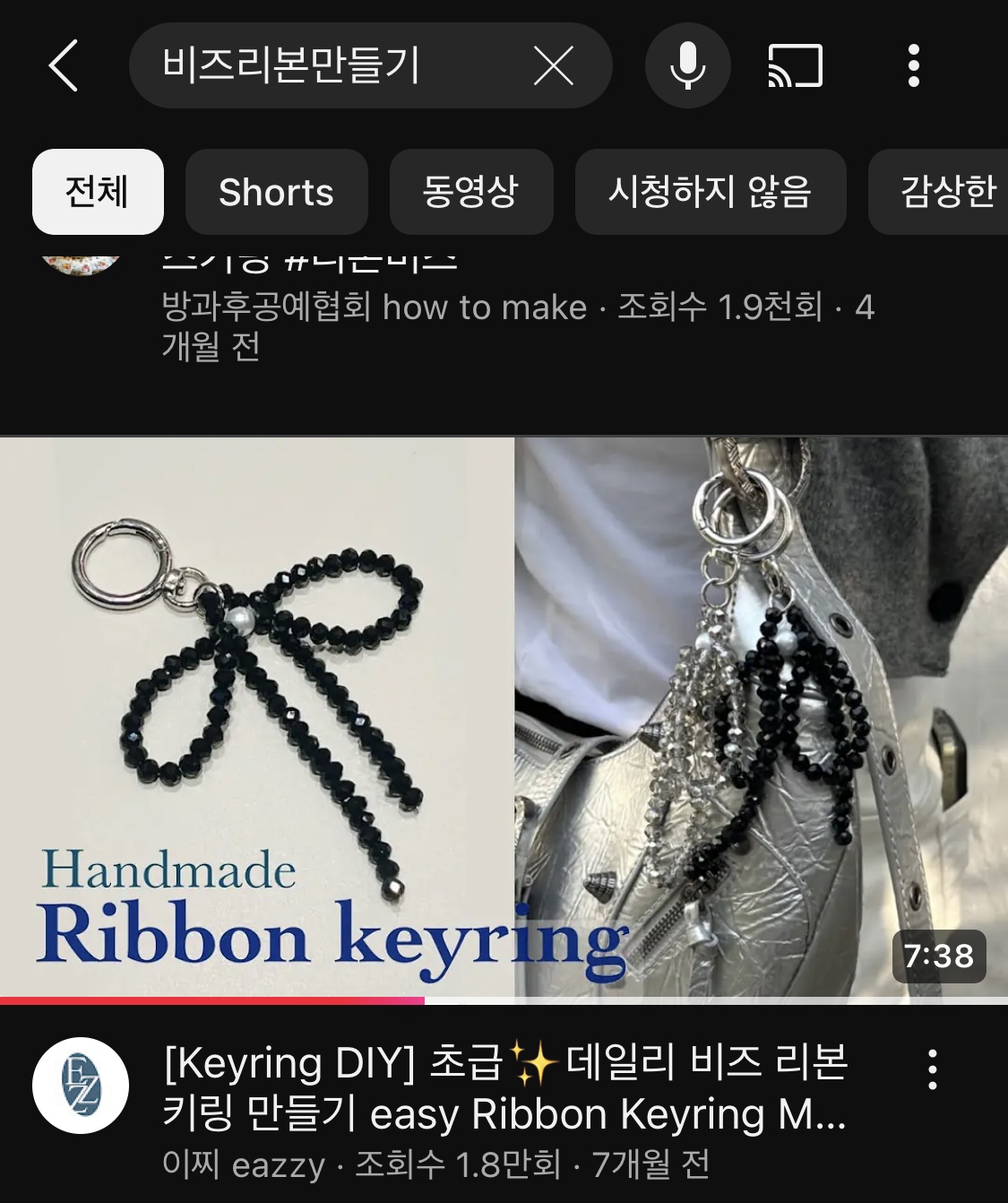Open the [Keyring DIY] video title
Image resolution: width=1008 pixels, height=1203 pixels.
[x=504, y=1087]
